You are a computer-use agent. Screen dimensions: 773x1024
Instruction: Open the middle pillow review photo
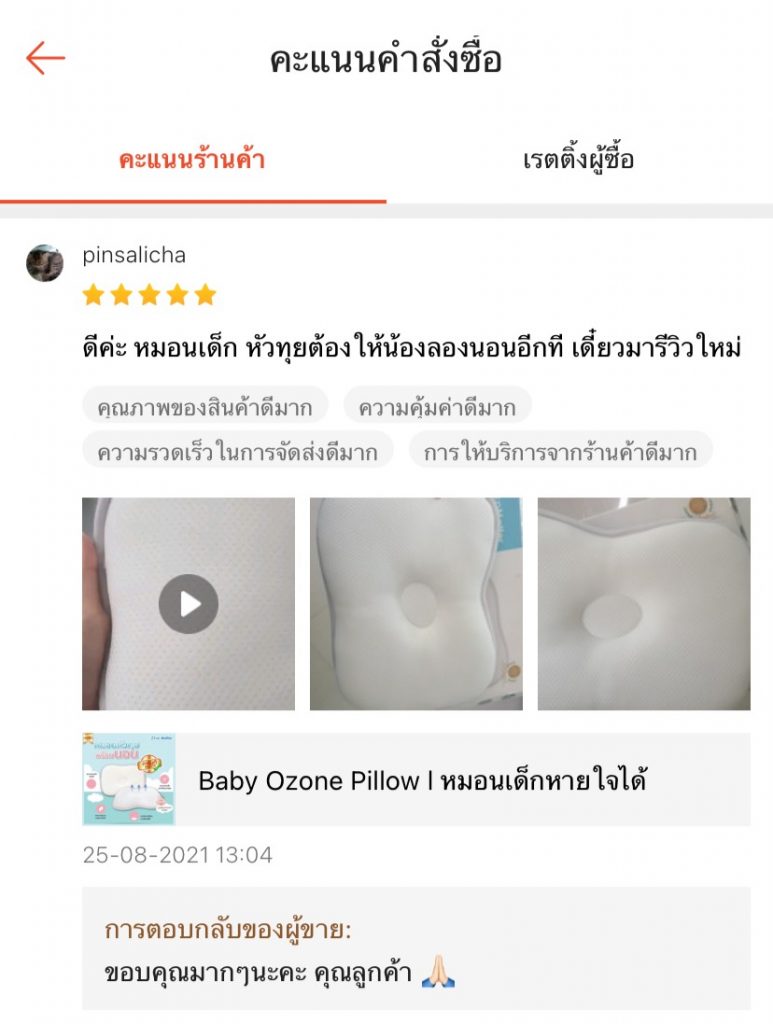[x=416, y=604]
